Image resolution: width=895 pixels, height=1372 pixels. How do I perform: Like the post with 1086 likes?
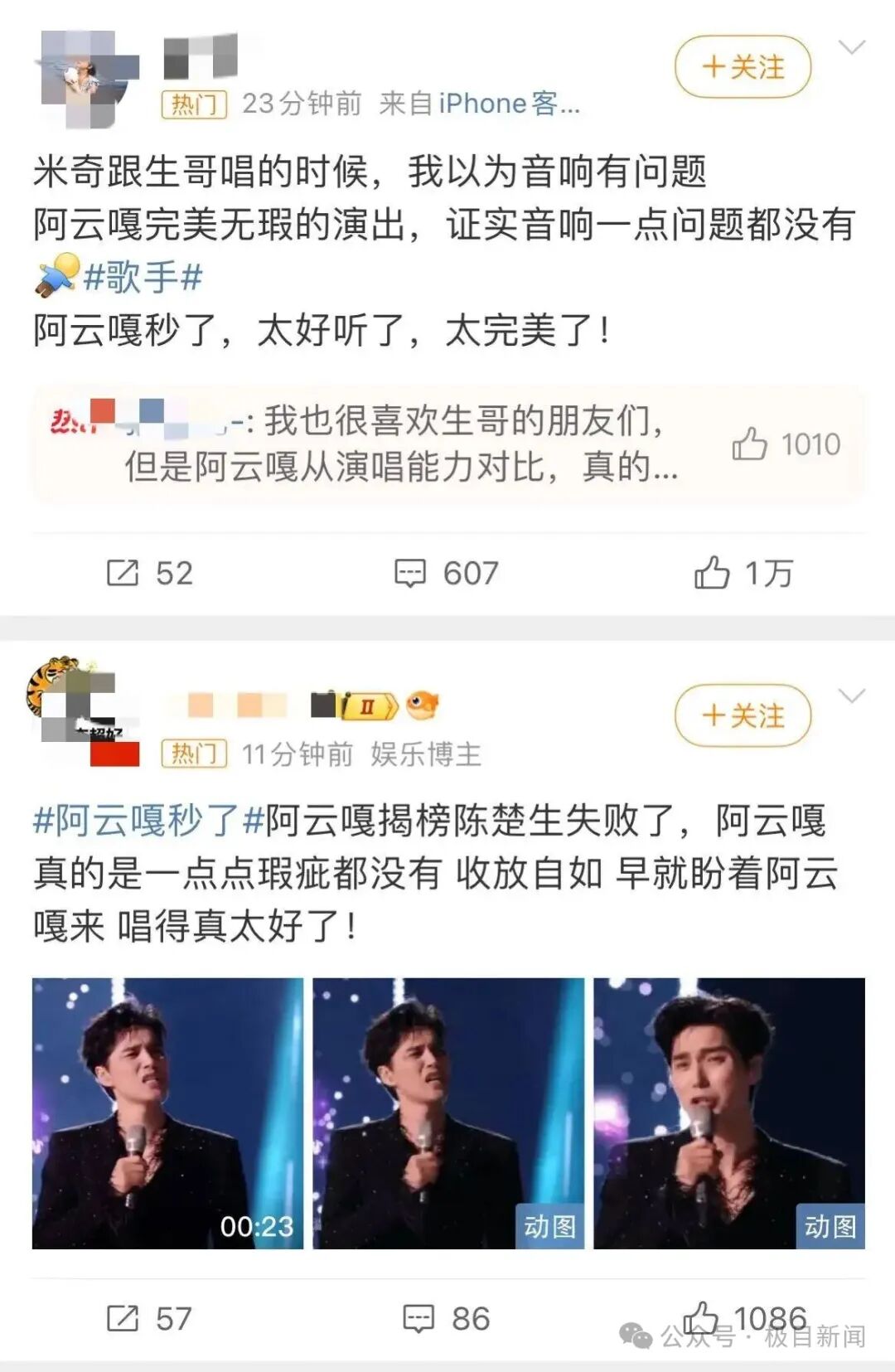click(701, 1316)
